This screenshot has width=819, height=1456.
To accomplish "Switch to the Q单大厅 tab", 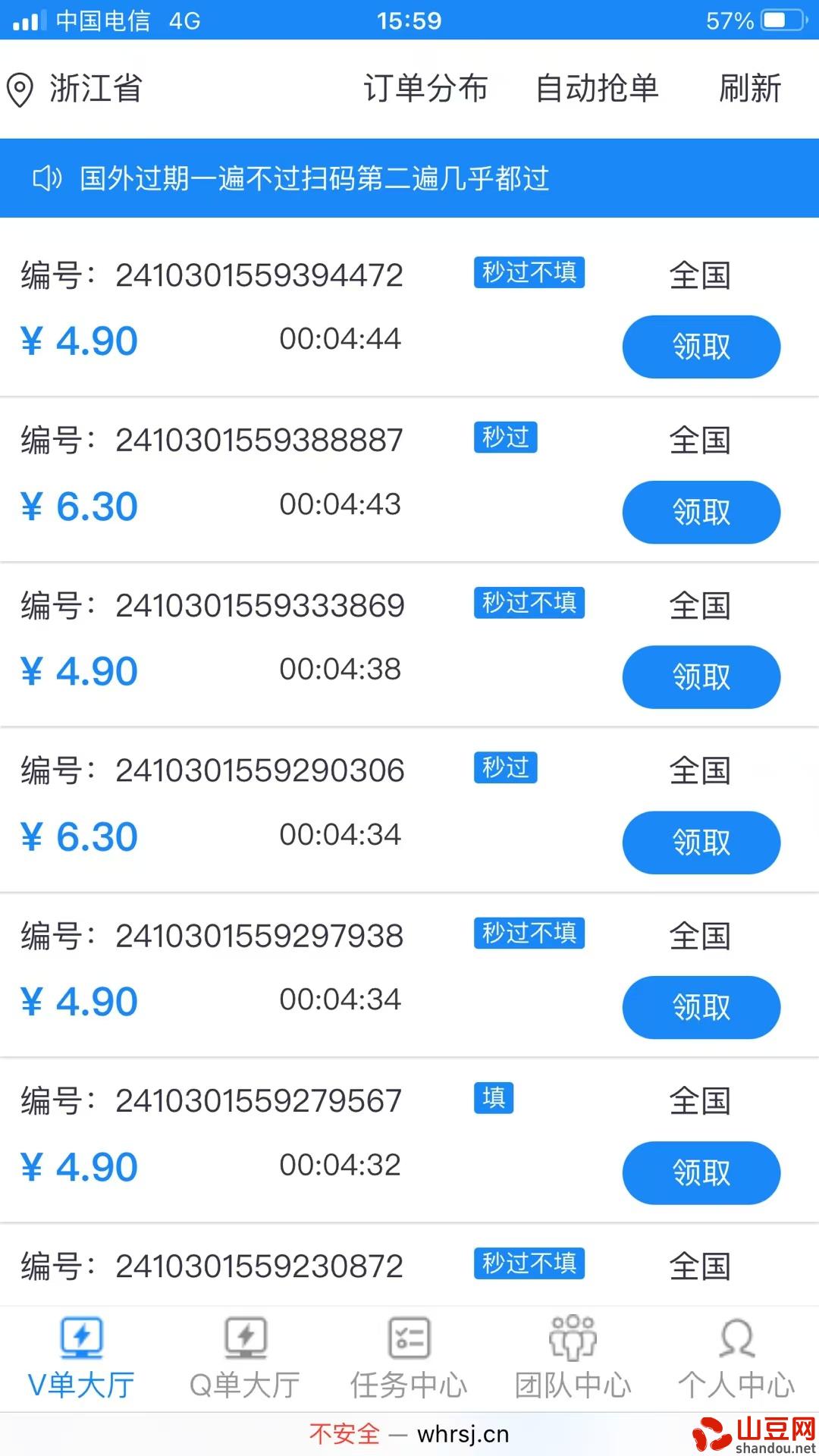I will (245, 1358).
